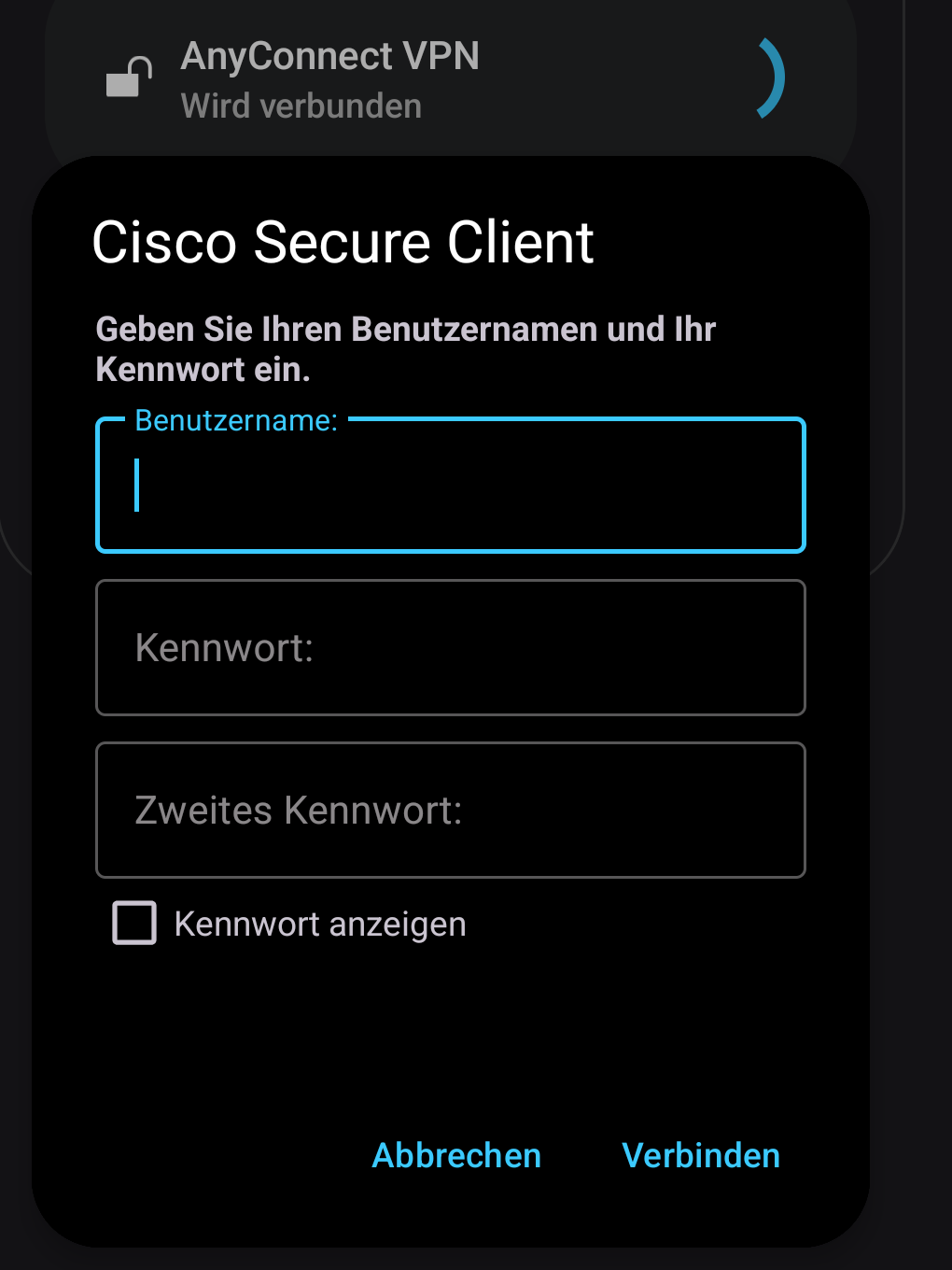Enable the Kennwort anzeigen checkbox
Image resolution: width=952 pixels, height=1270 pixels.
coord(135,924)
